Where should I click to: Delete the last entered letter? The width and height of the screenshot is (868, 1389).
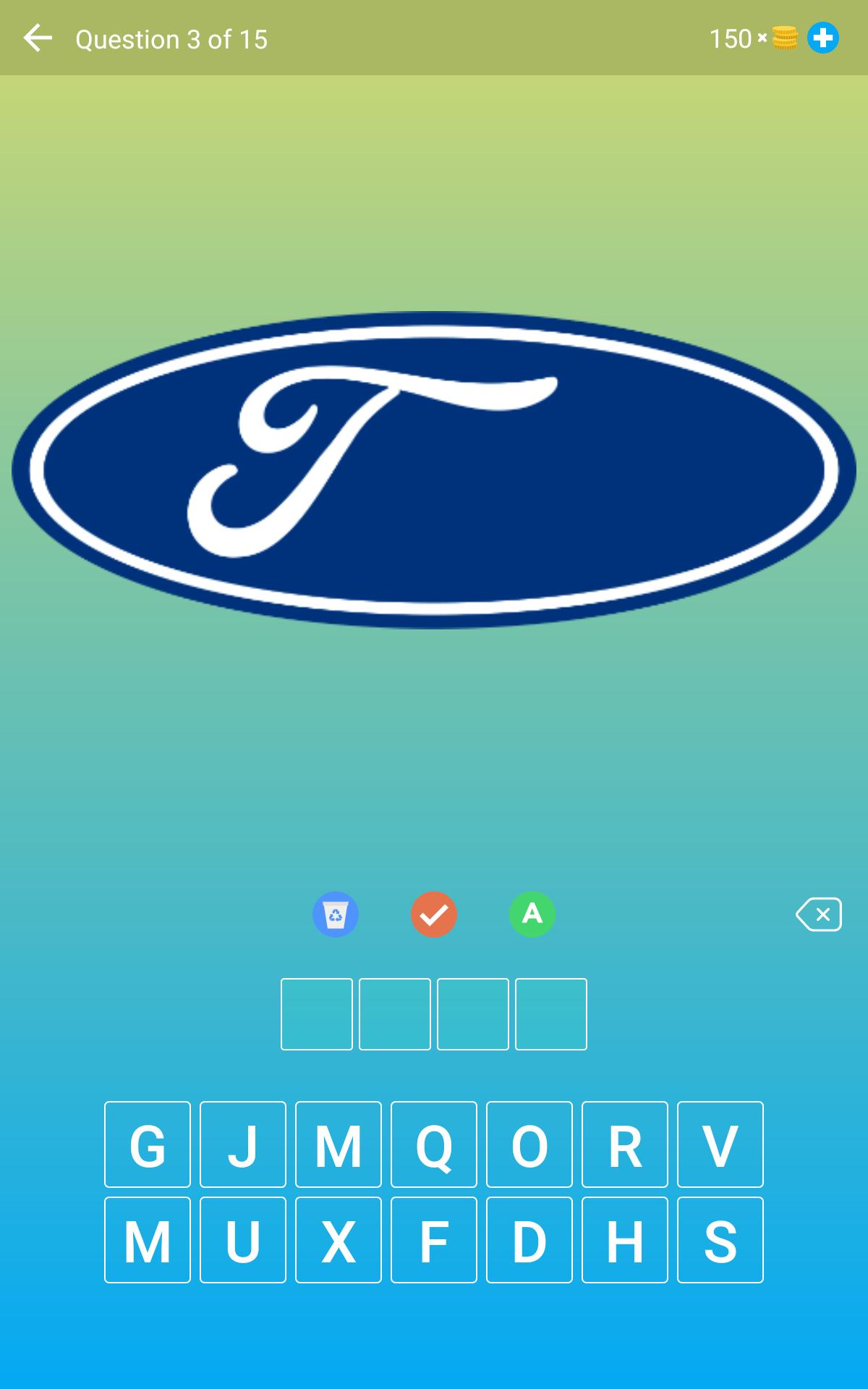coord(819,915)
